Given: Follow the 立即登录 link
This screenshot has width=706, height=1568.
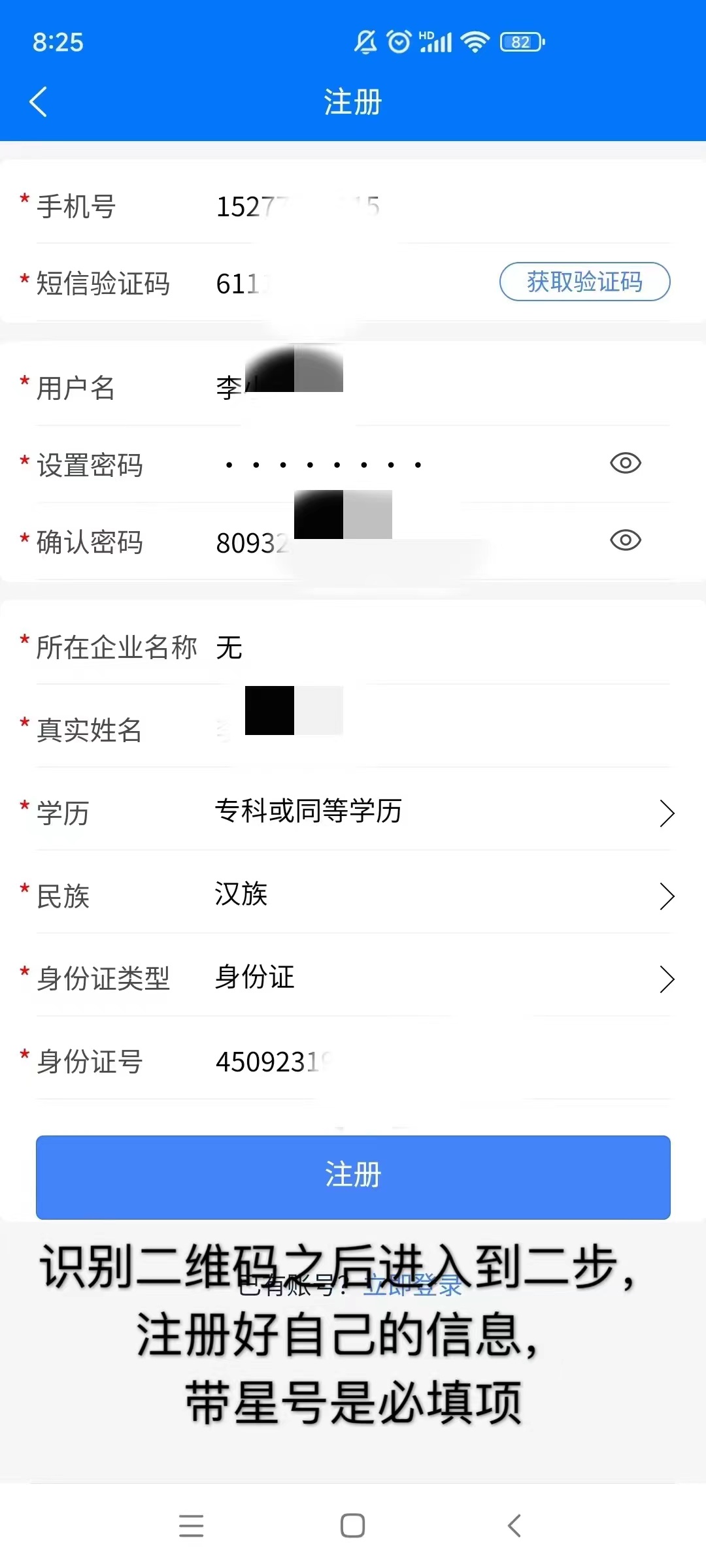Looking at the screenshot, I should (413, 1286).
